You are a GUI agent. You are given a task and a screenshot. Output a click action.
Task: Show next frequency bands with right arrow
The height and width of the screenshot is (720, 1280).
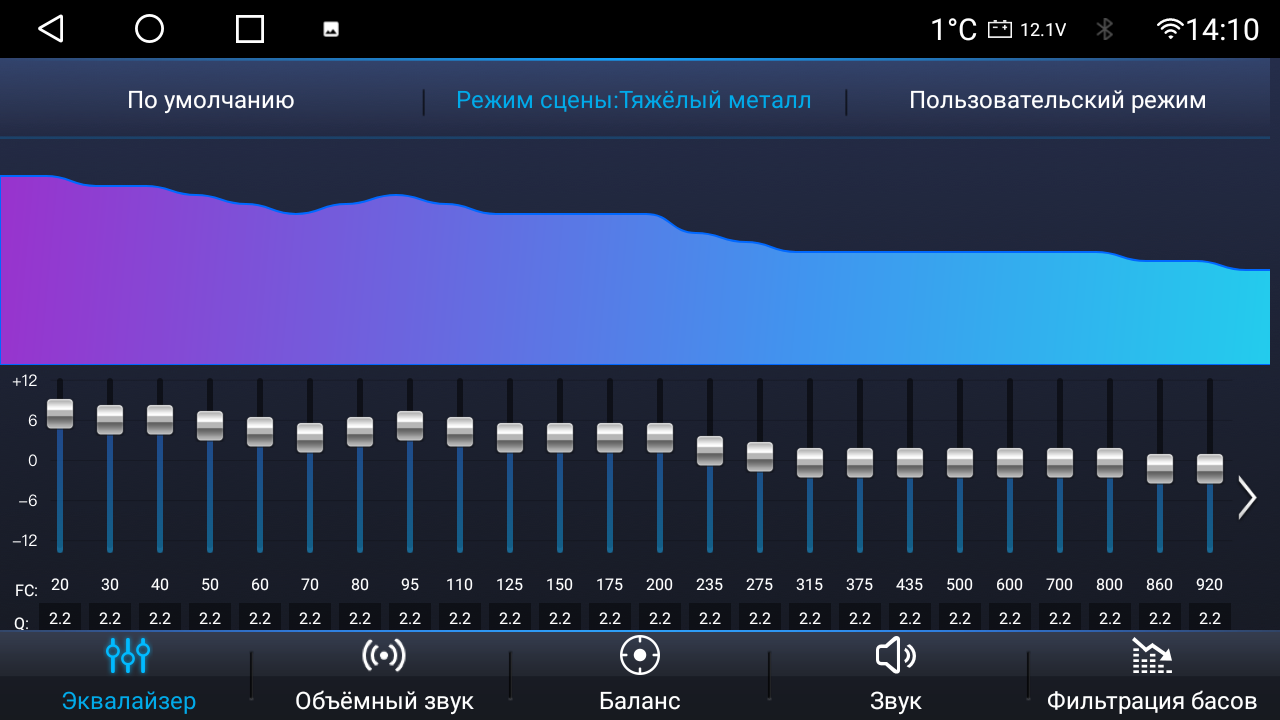pos(1247,497)
